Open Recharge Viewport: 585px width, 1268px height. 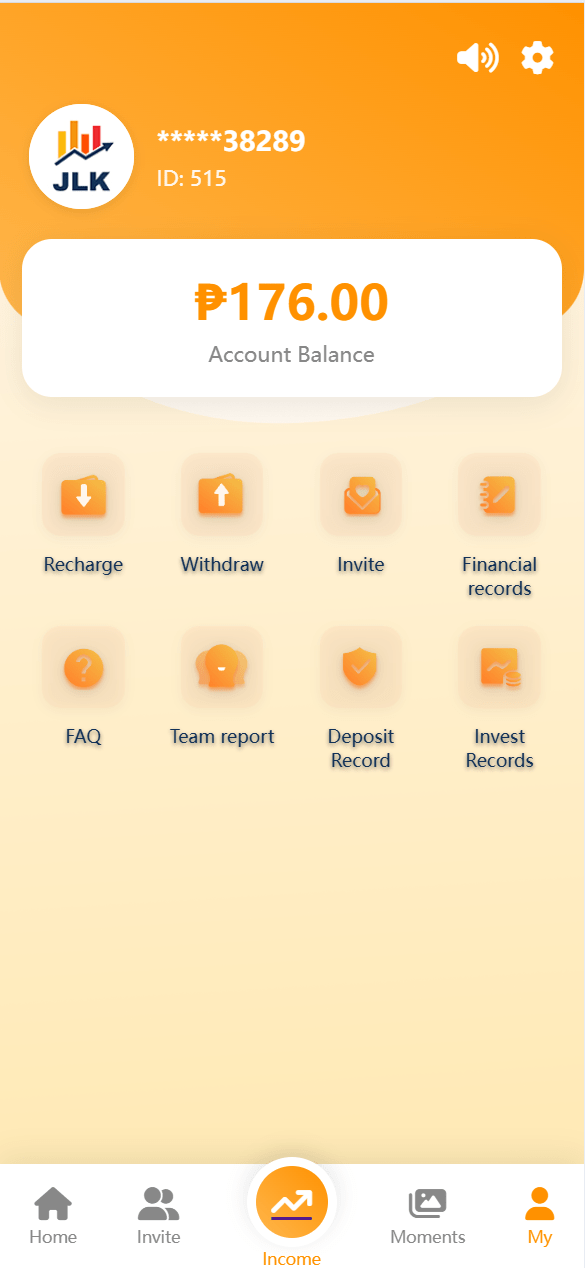click(x=83, y=514)
